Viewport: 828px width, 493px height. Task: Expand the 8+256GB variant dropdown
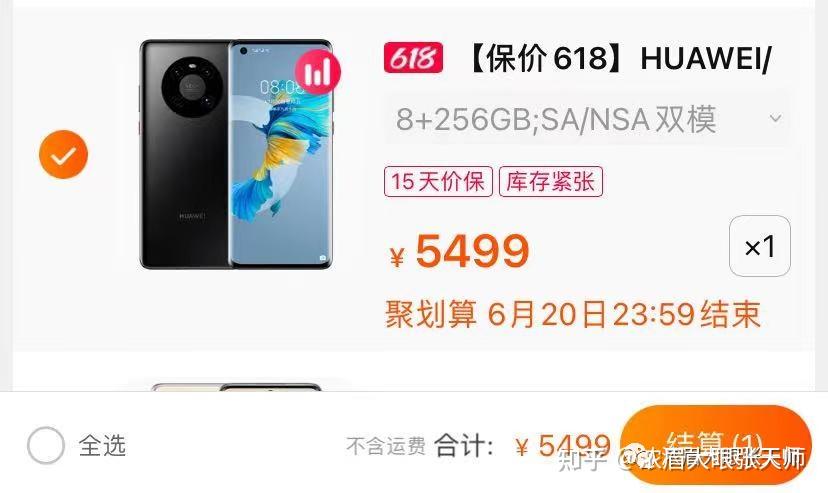(587, 120)
